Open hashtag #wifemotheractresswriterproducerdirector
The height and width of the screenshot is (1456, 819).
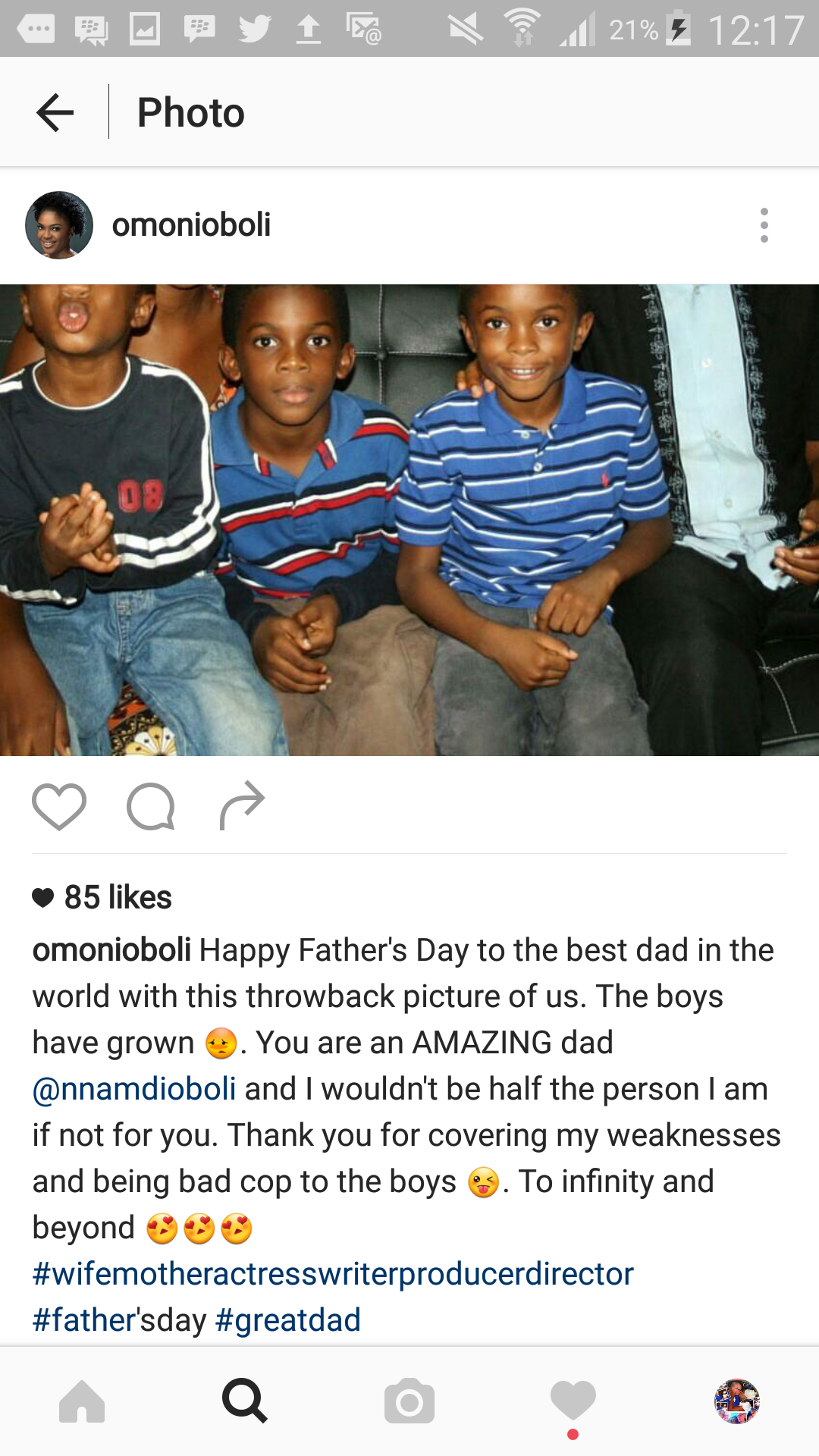333,1274
